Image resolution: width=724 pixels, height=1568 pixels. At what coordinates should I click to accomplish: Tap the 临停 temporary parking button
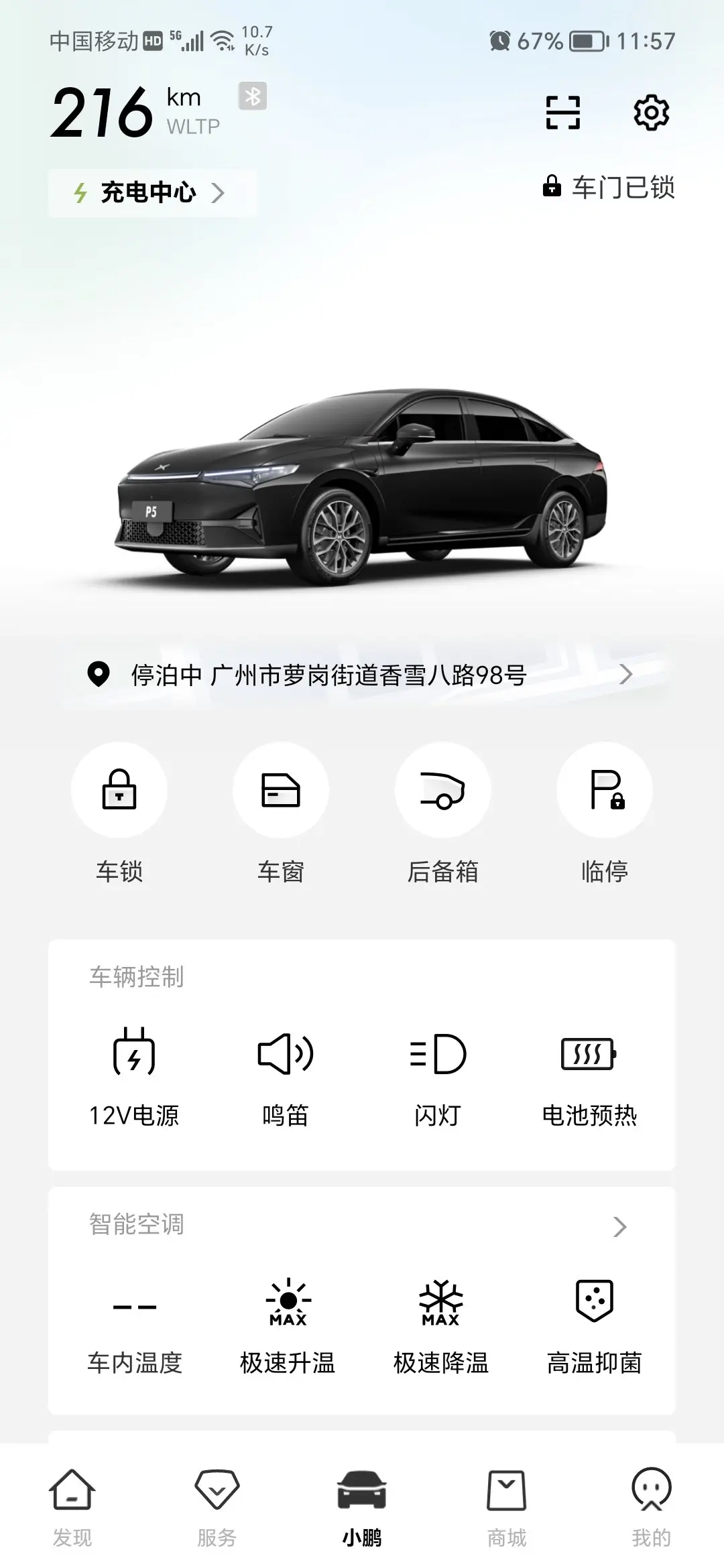[605, 814]
